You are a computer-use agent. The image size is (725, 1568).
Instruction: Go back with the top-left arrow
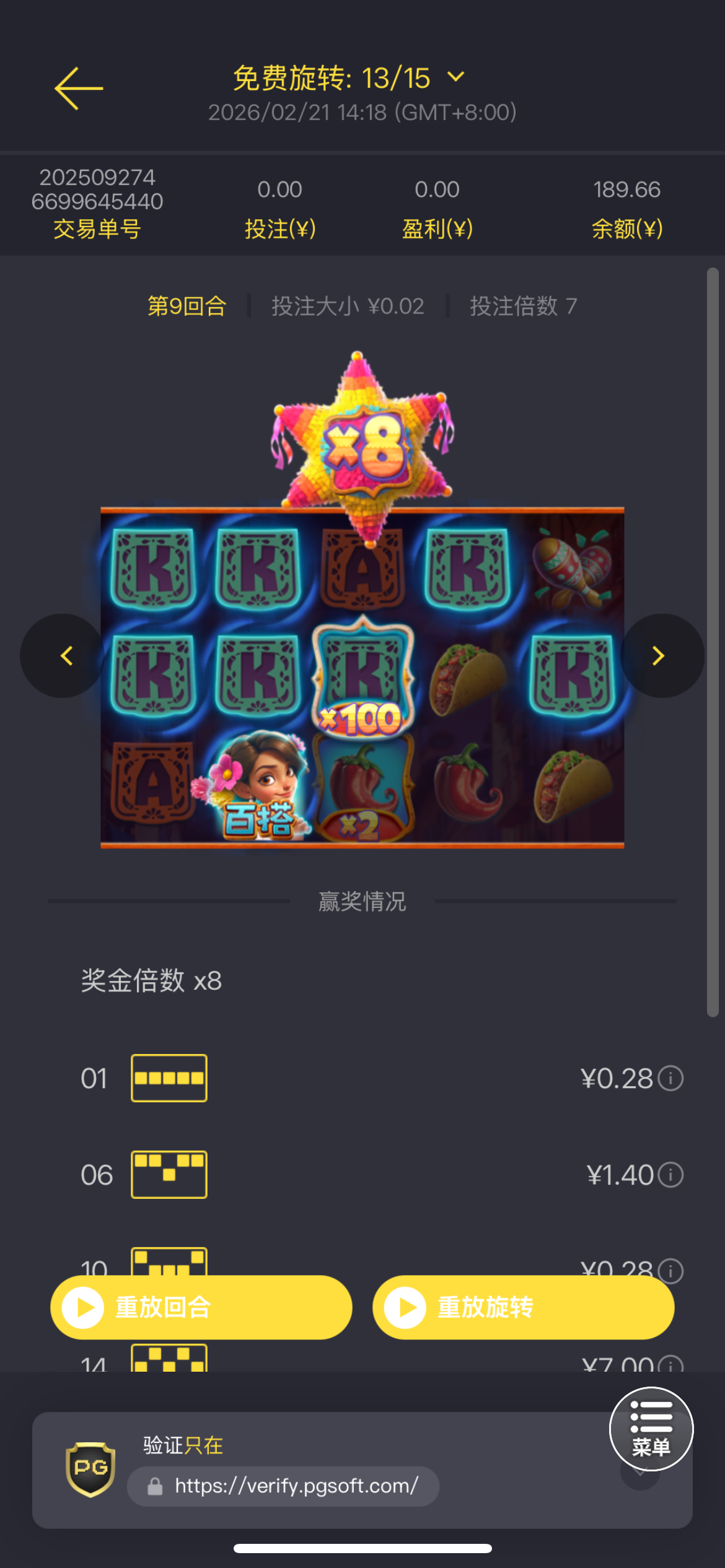point(79,89)
